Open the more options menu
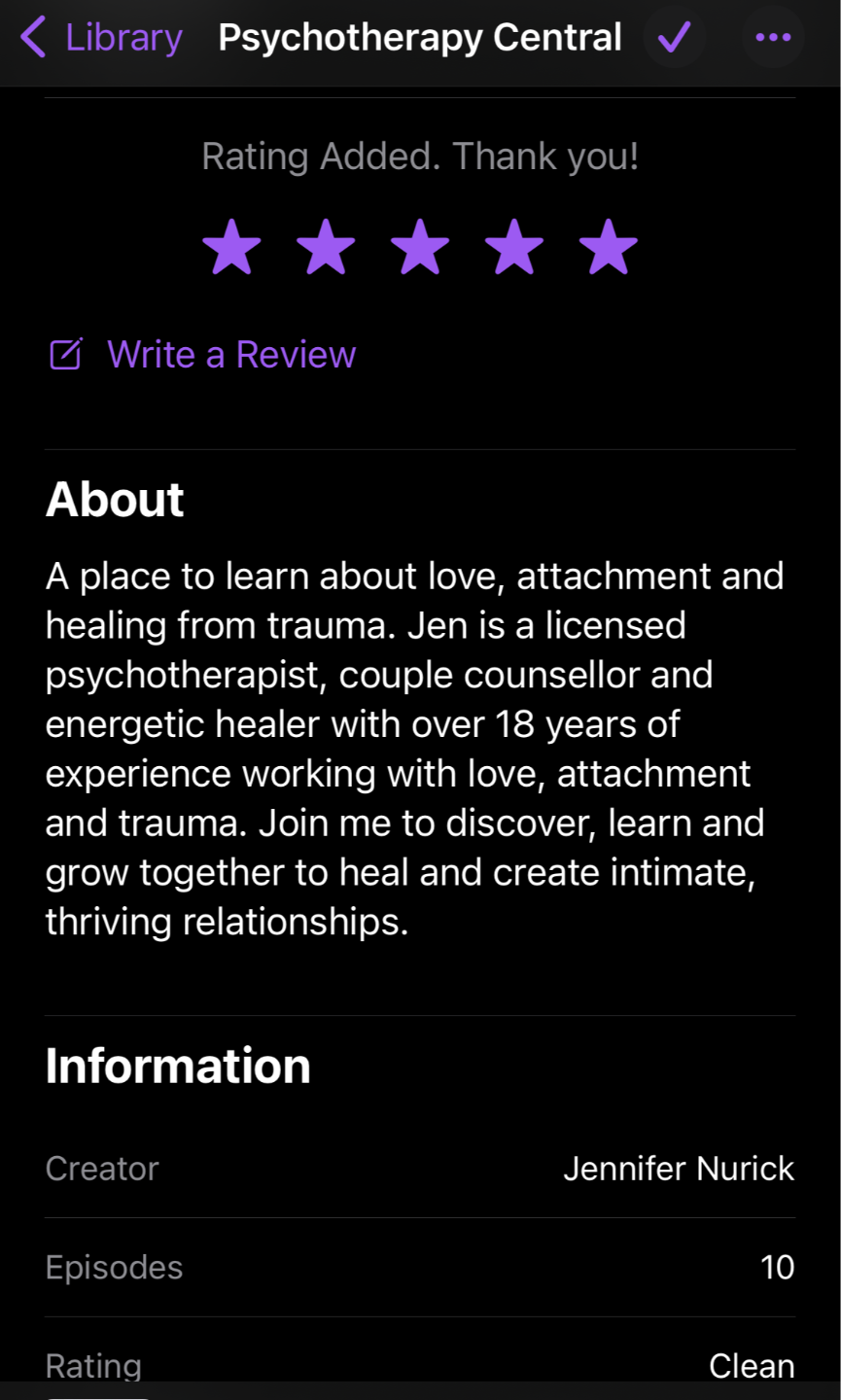This screenshot has width=841, height=1400. [x=773, y=38]
